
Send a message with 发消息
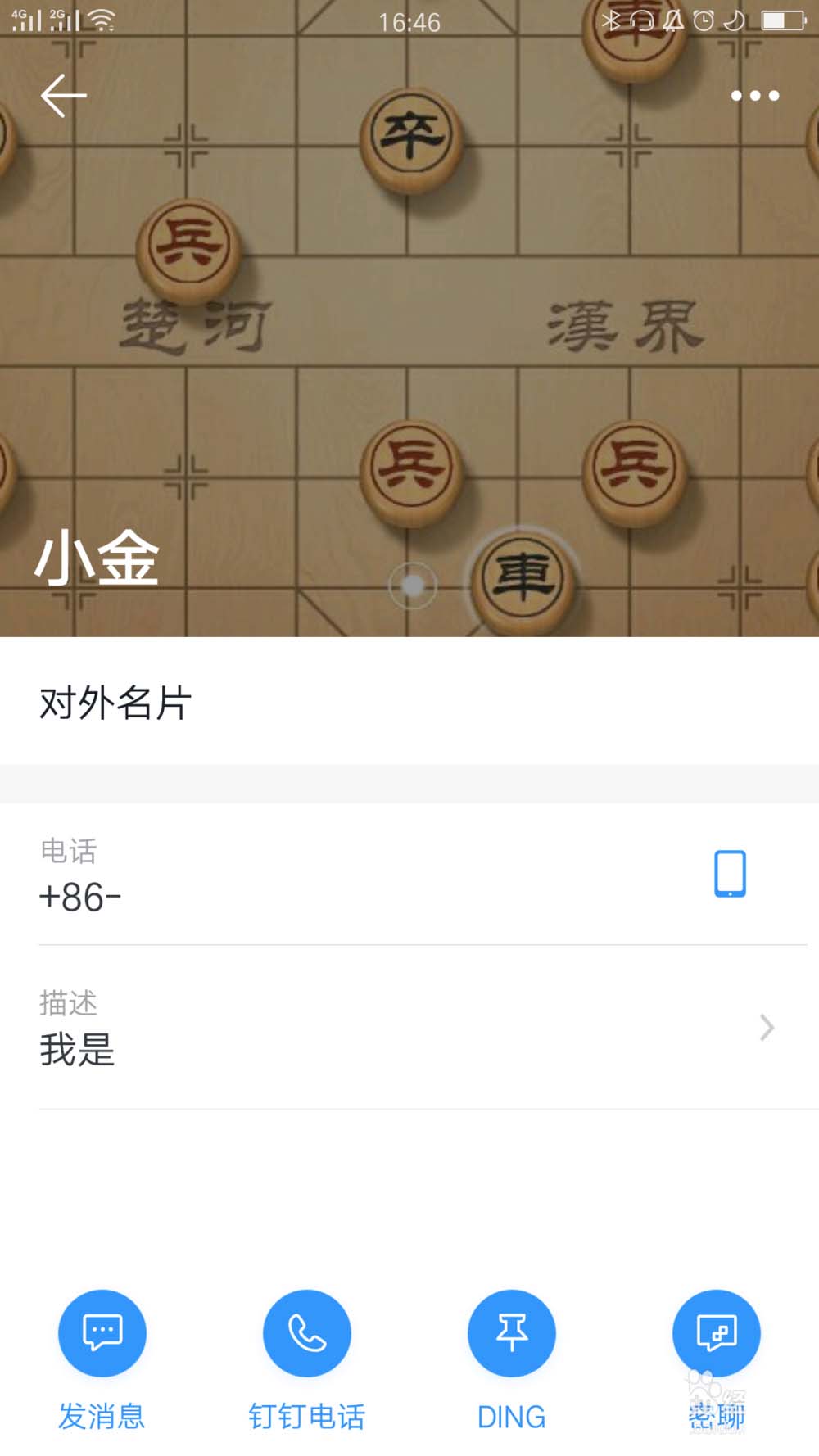(102, 1333)
